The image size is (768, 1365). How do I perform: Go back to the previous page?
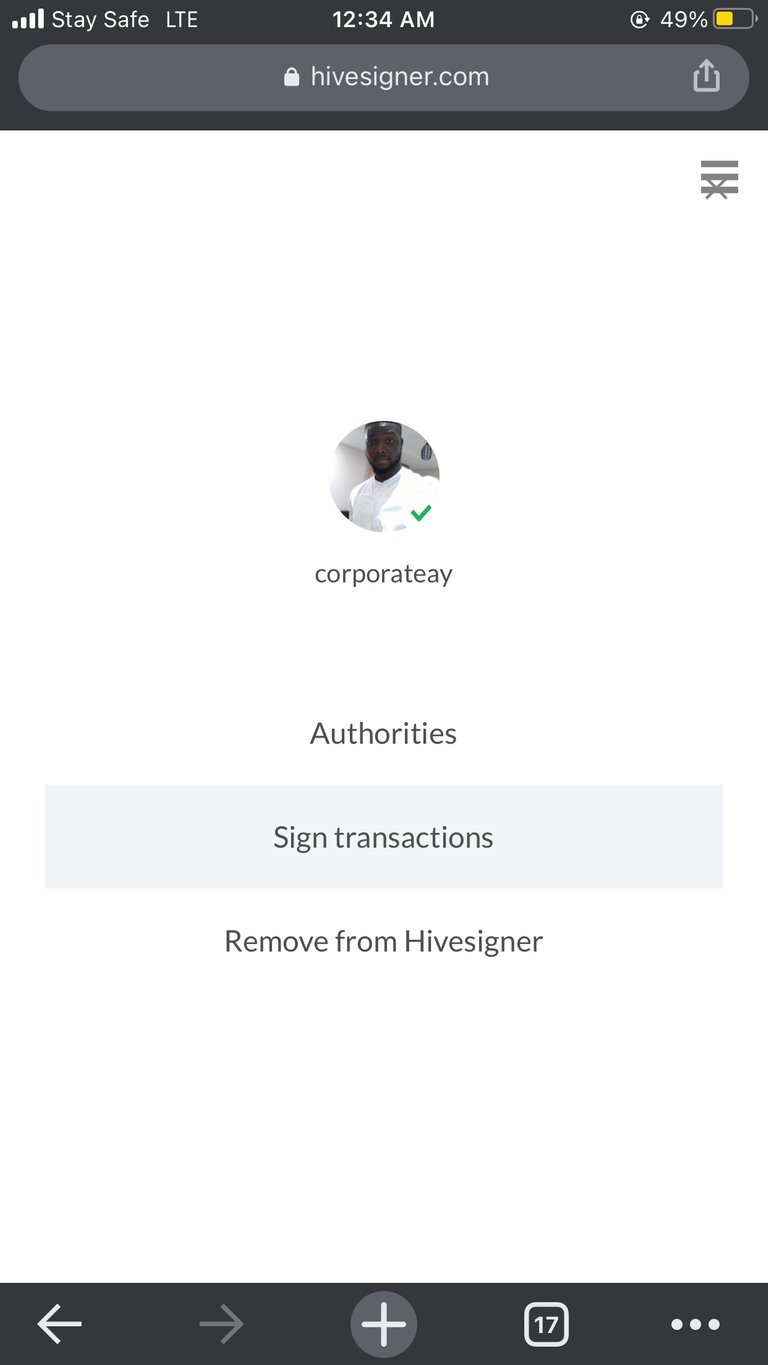point(60,1325)
